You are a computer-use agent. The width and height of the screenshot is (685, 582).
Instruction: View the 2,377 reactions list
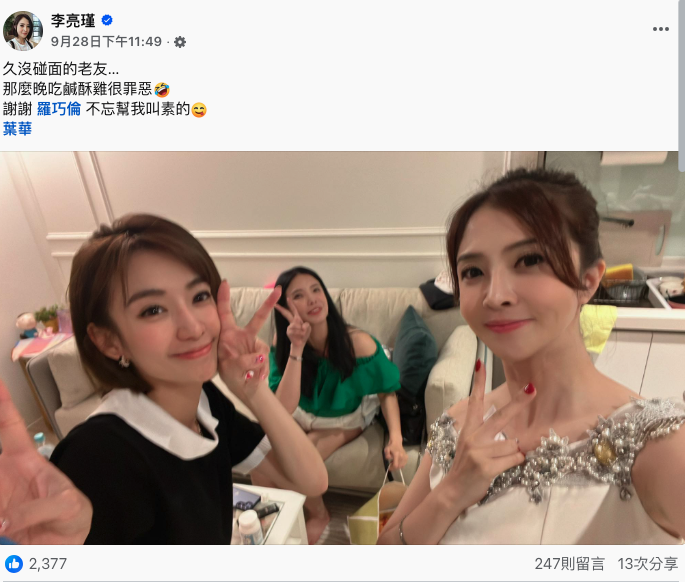tap(47, 564)
